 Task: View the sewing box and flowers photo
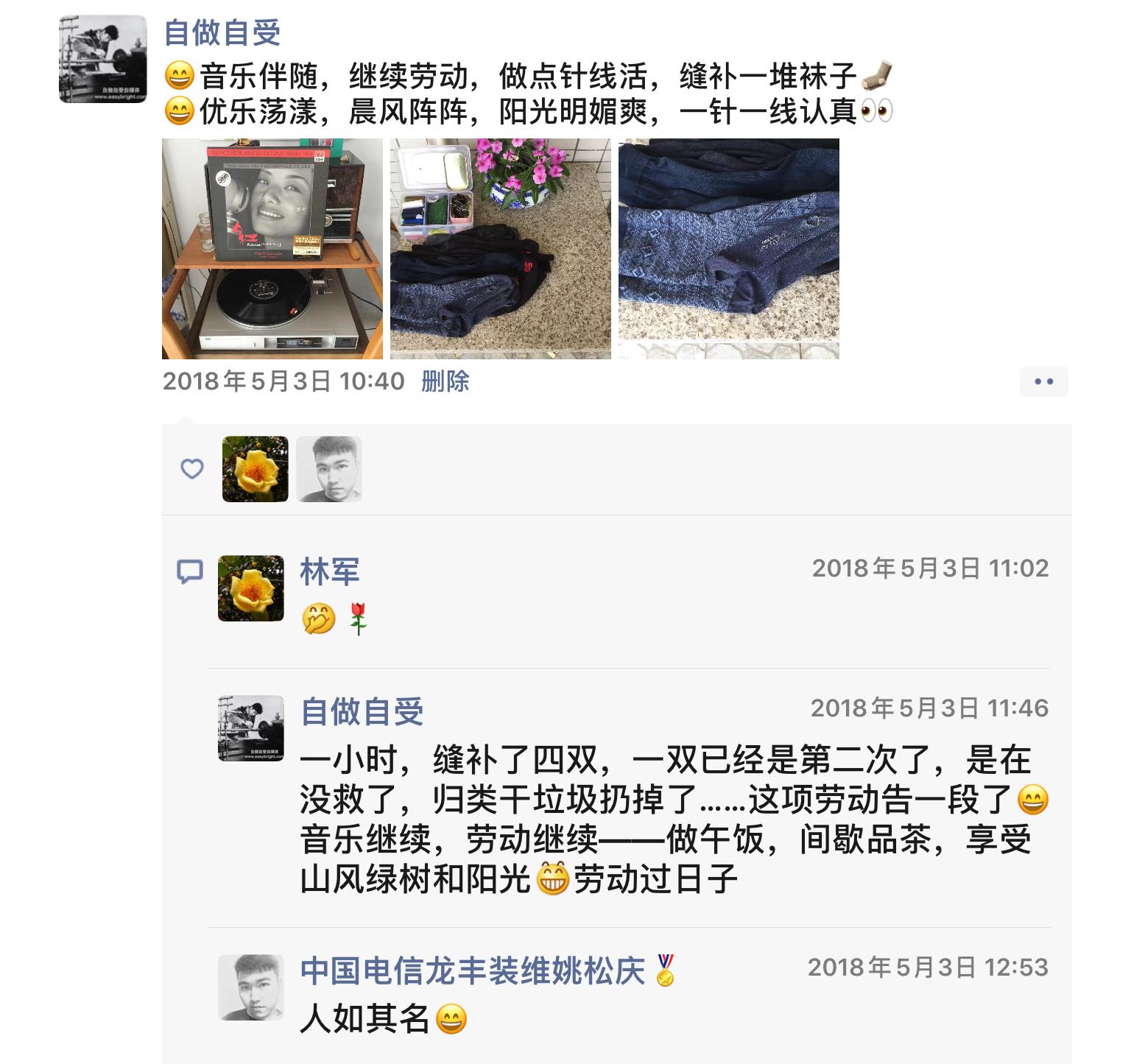tap(500, 248)
